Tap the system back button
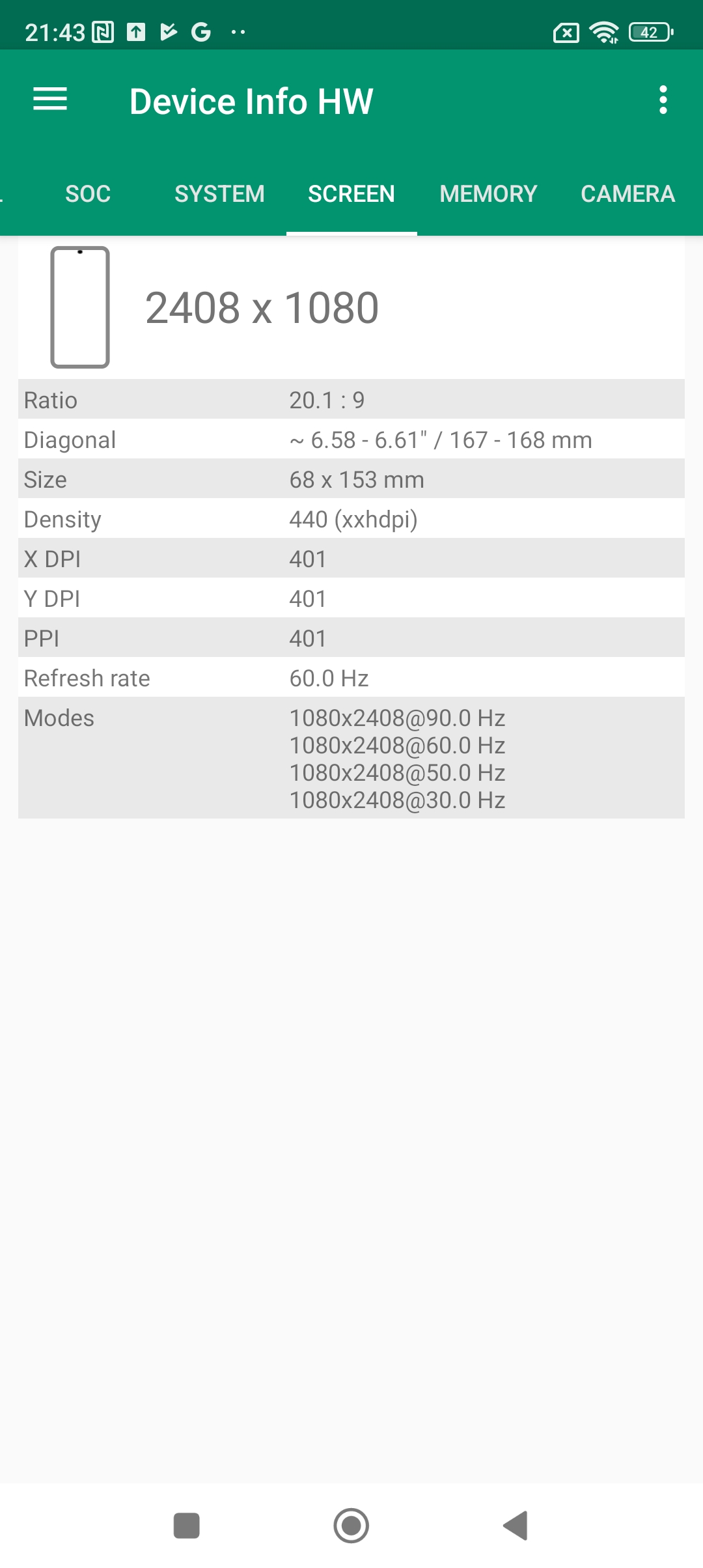This screenshot has width=703, height=1568. (x=516, y=1526)
